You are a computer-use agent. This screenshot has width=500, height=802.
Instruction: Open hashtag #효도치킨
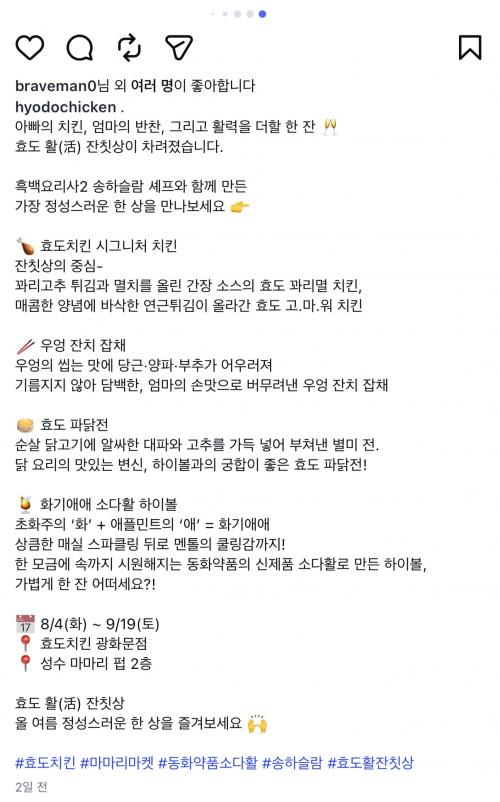point(46,763)
